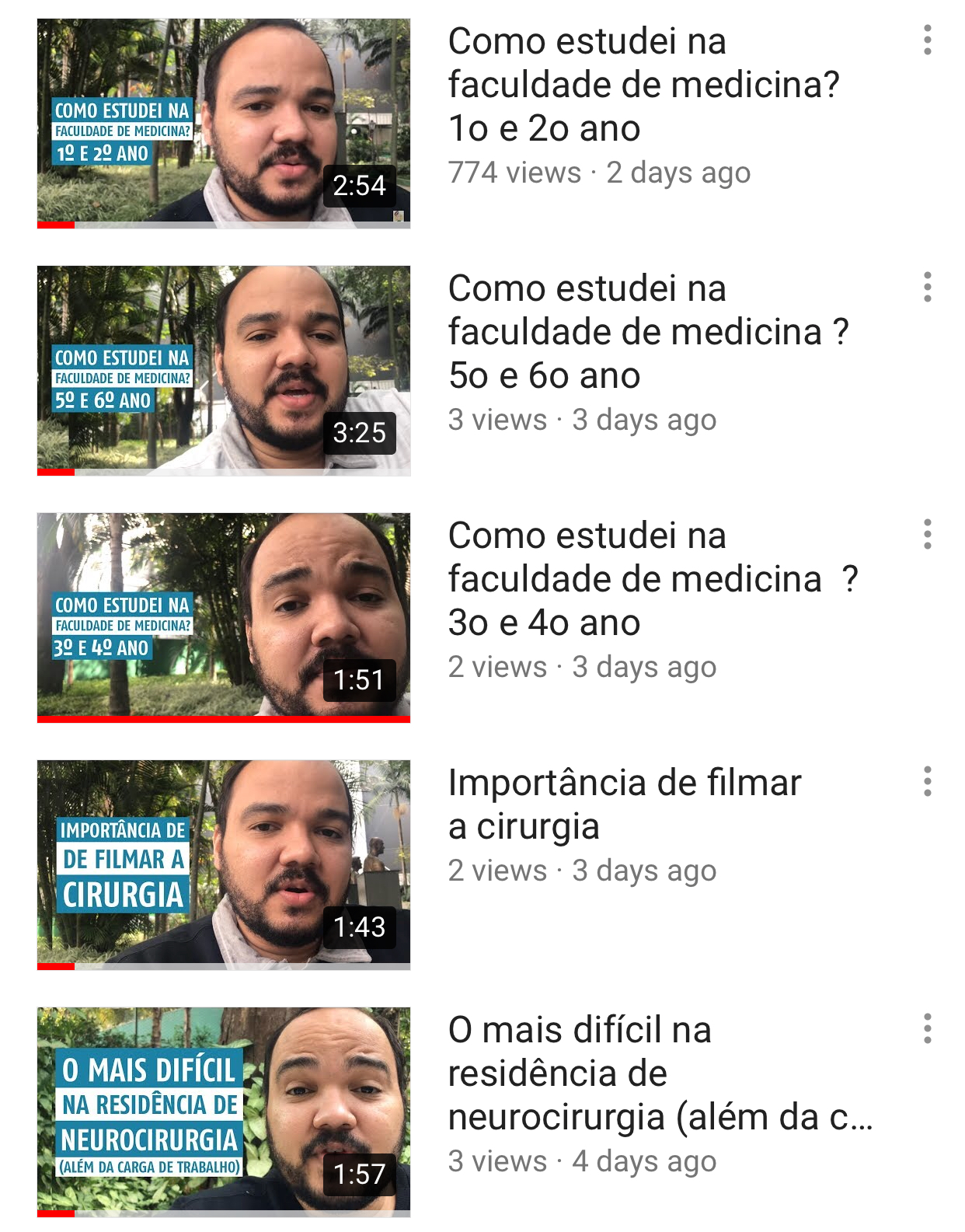Play O mais difícil na residência video
965x1232 pixels.
click(224, 1112)
